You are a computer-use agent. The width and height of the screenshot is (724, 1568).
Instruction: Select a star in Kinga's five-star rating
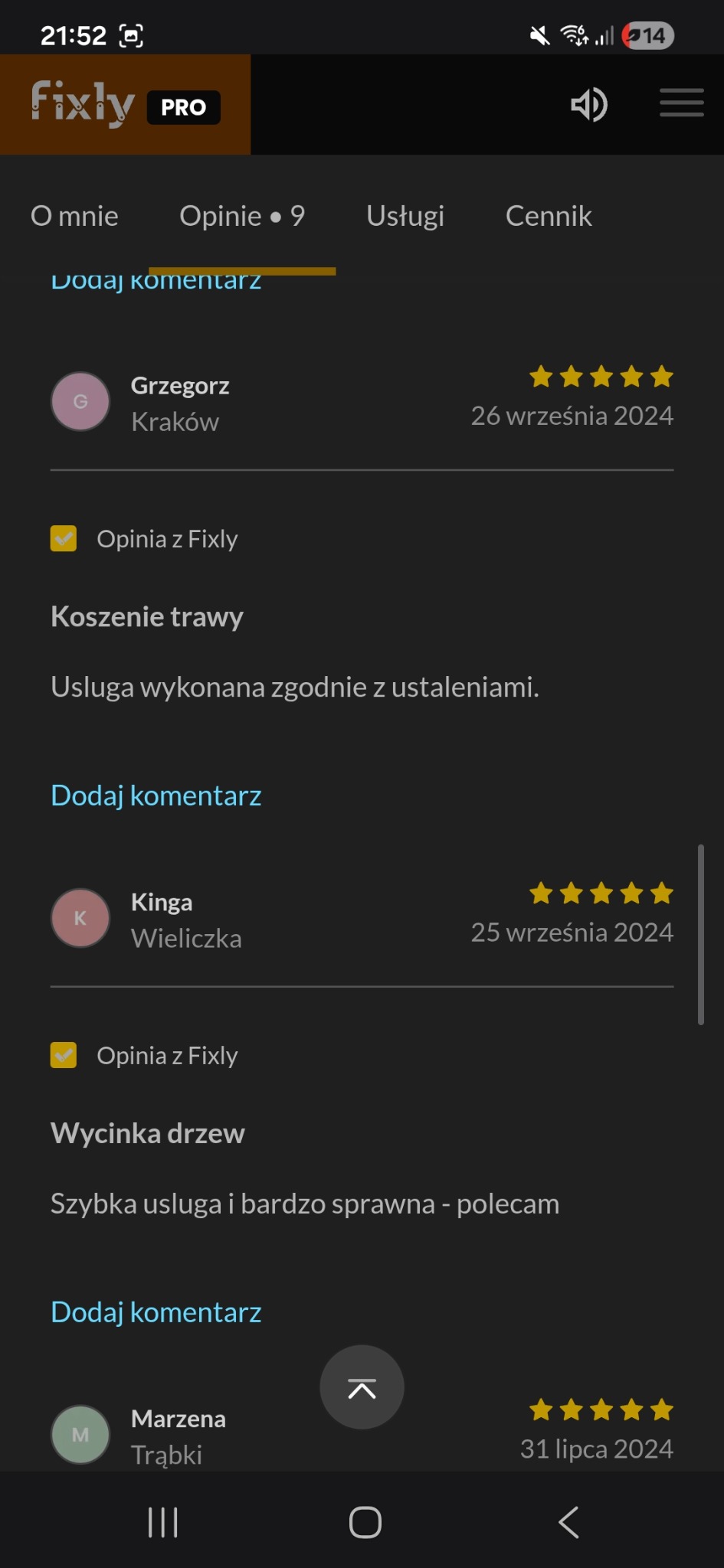tap(601, 893)
